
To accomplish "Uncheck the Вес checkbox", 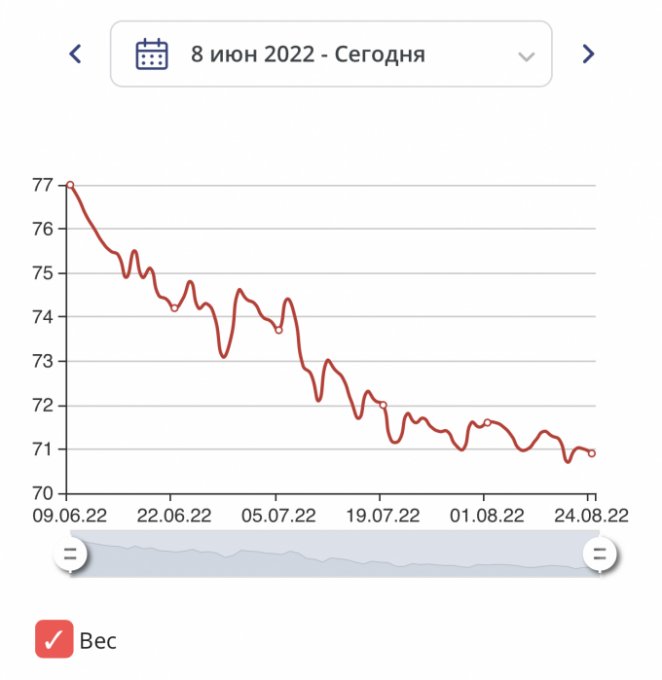I will pyautogui.click(x=54, y=639).
